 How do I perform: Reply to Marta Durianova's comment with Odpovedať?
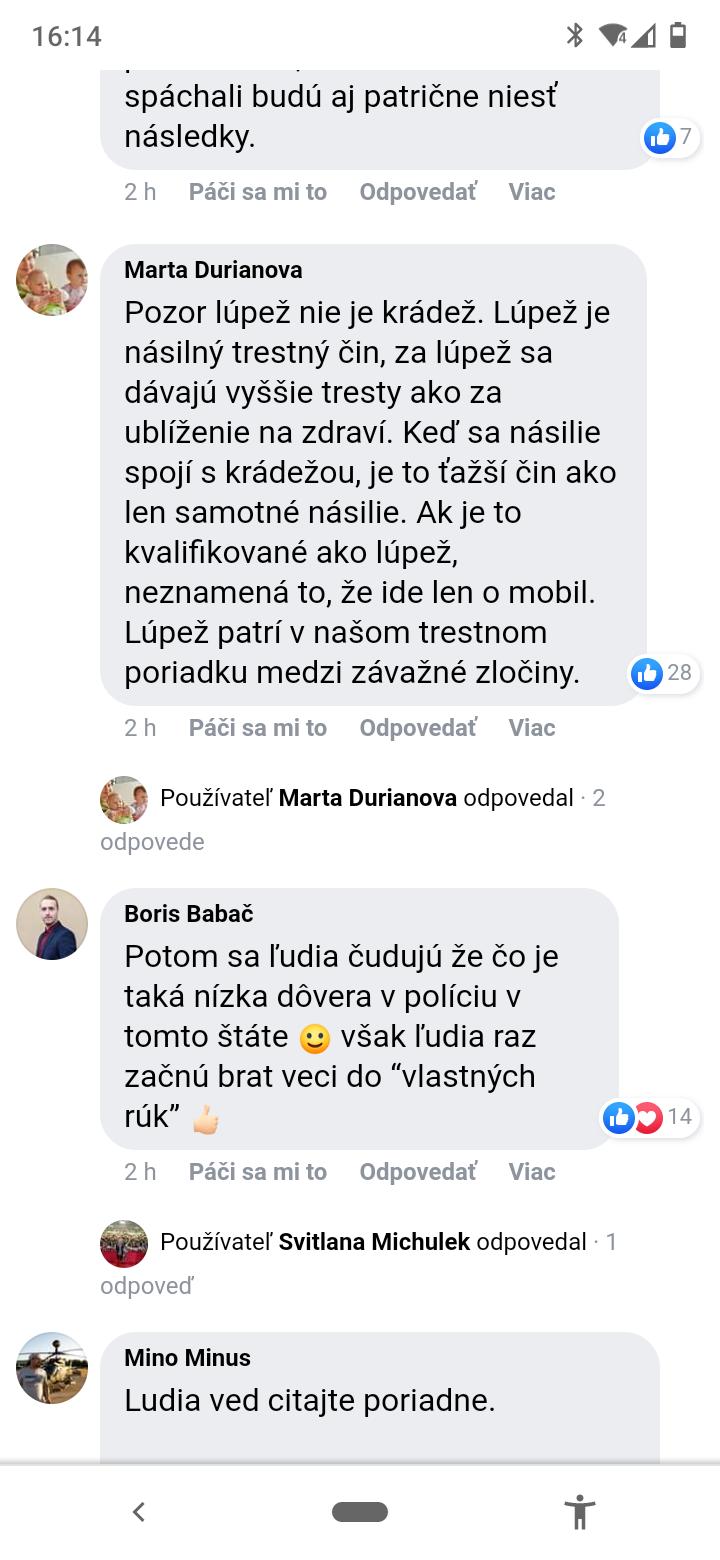point(418,728)
